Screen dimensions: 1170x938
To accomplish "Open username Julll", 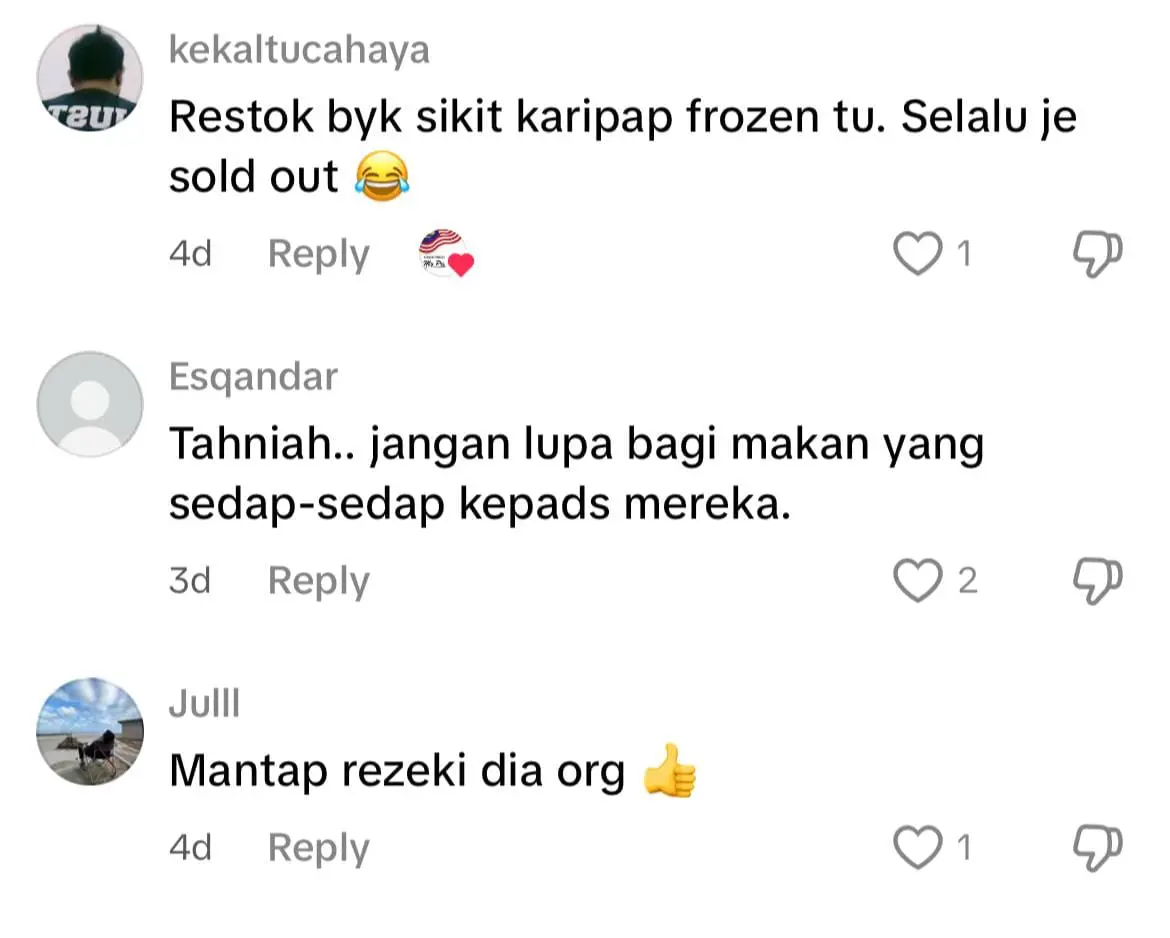I will [x=204, y=704].
